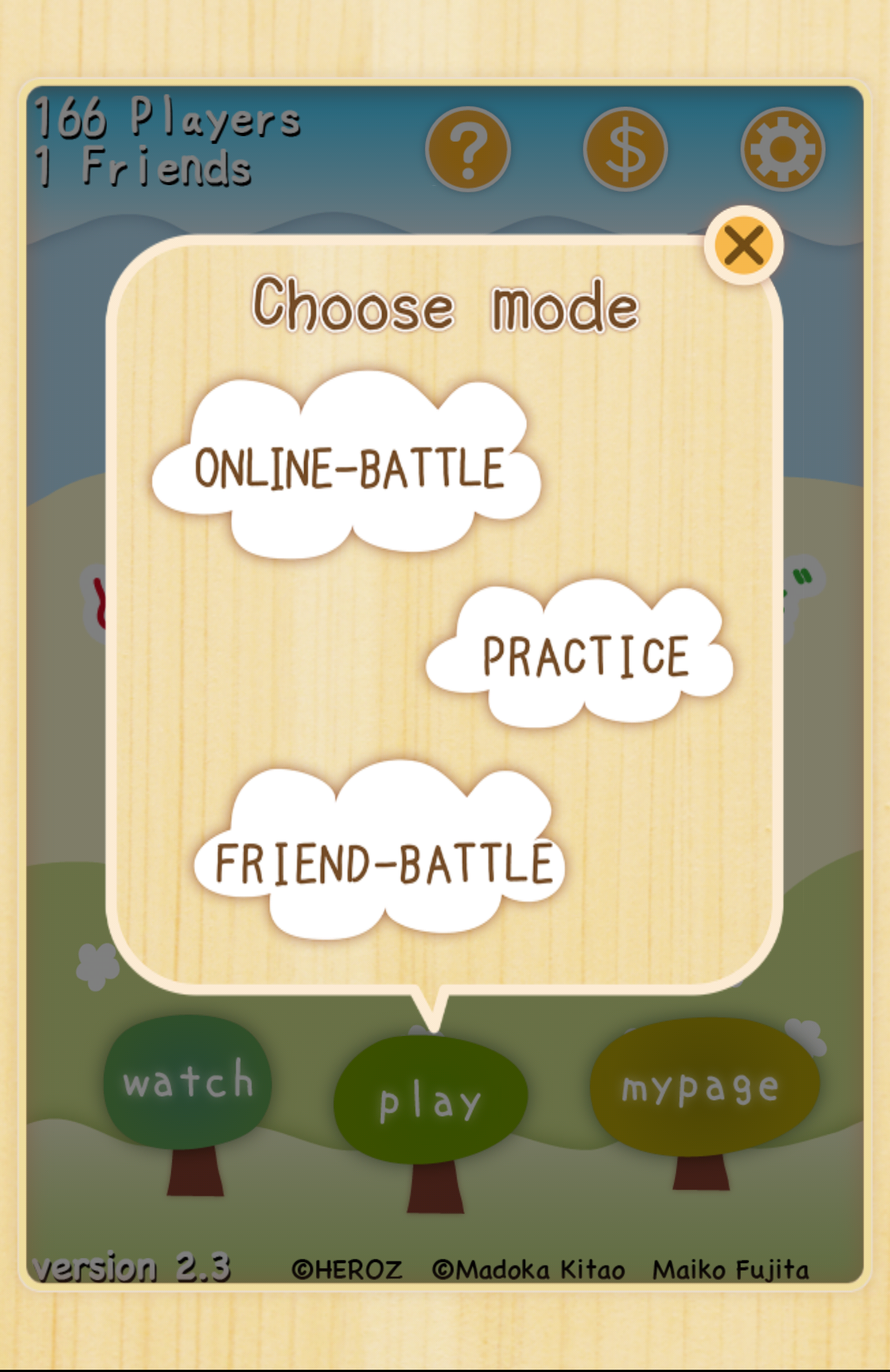890x1372 pixels.
Task: Open the help question mark icon
Action: (467, 148)
